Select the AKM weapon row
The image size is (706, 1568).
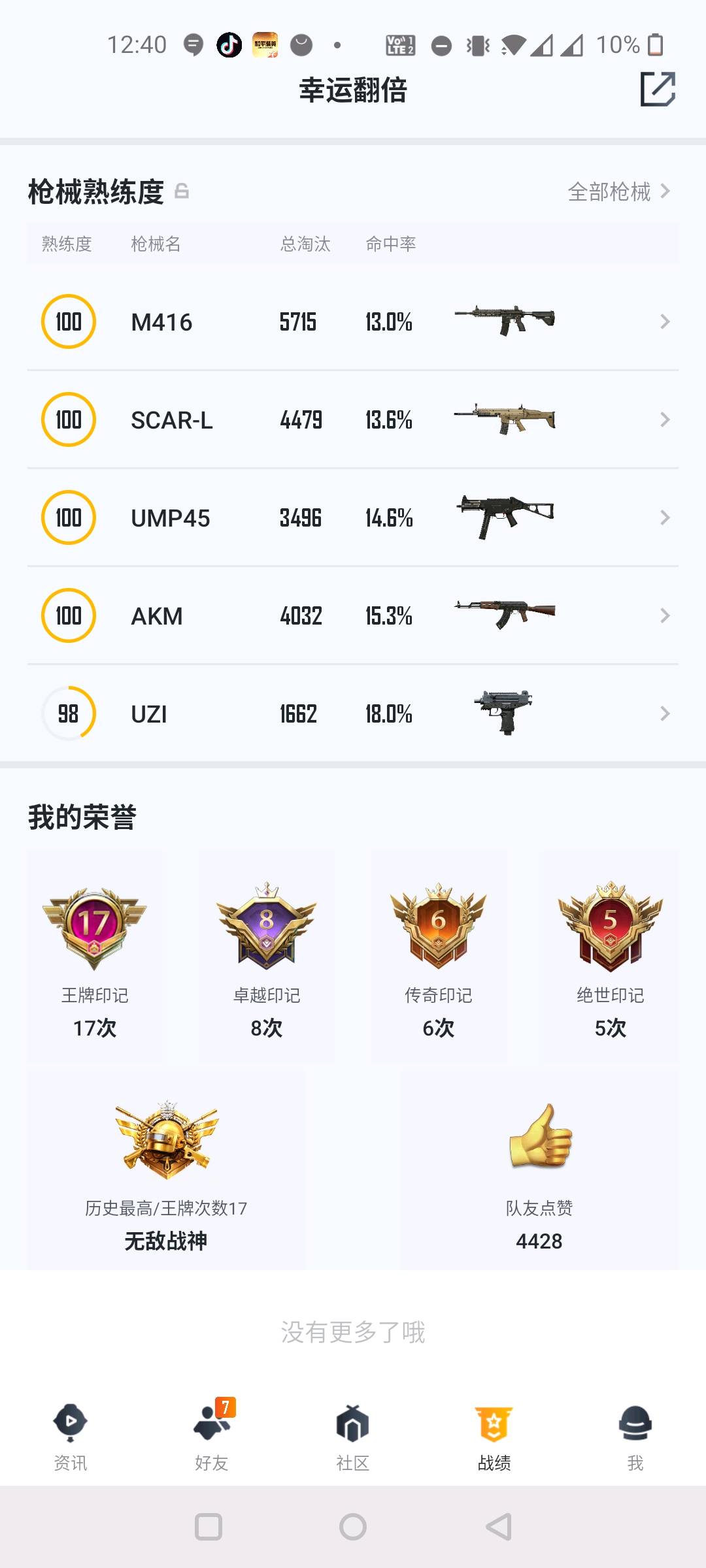[353, 615]
